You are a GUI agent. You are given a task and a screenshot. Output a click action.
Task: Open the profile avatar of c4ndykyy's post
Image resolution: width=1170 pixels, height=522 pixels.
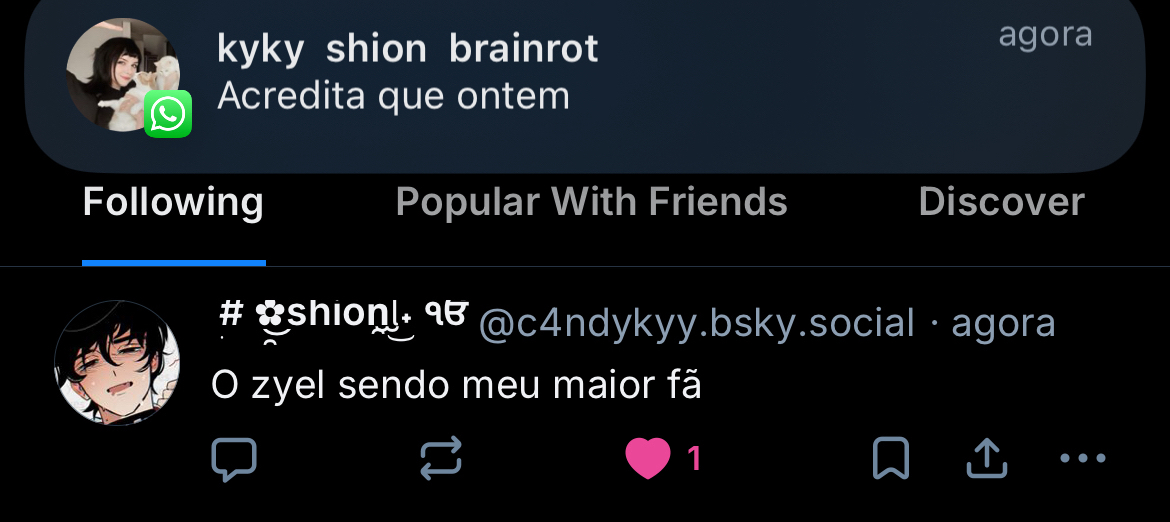tap(117, 363)
